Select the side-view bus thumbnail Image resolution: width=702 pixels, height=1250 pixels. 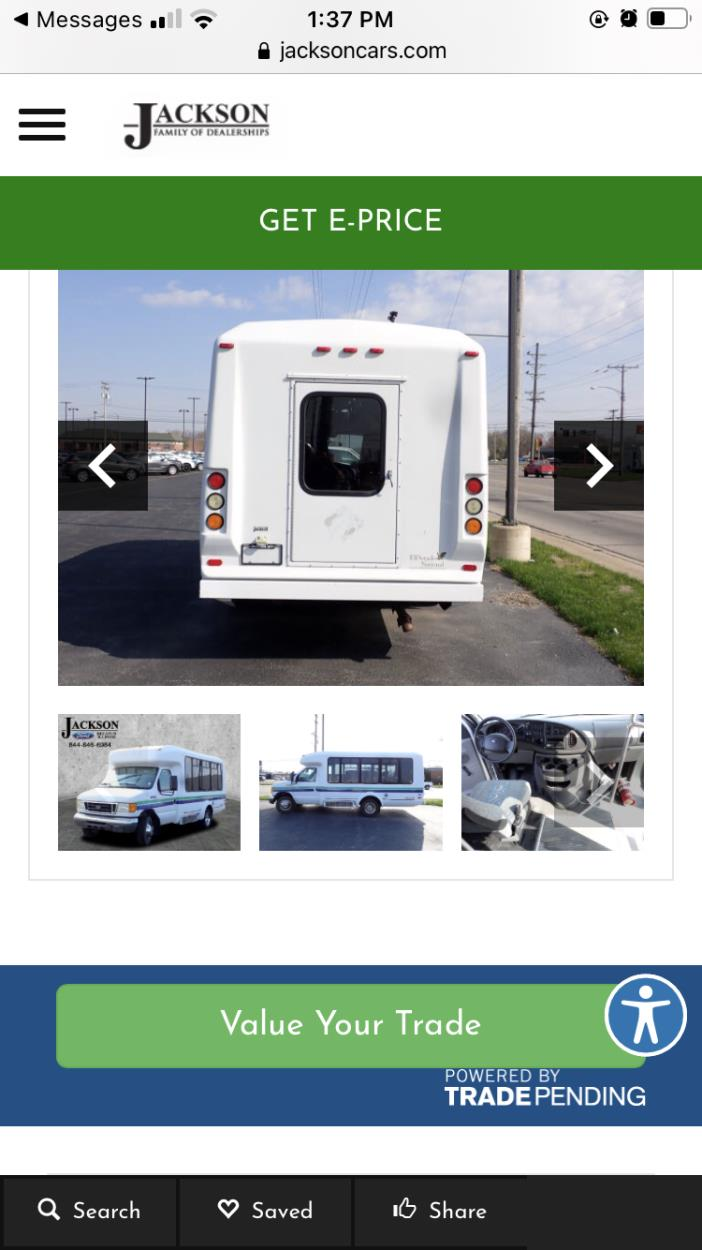(x=350, y=782)
